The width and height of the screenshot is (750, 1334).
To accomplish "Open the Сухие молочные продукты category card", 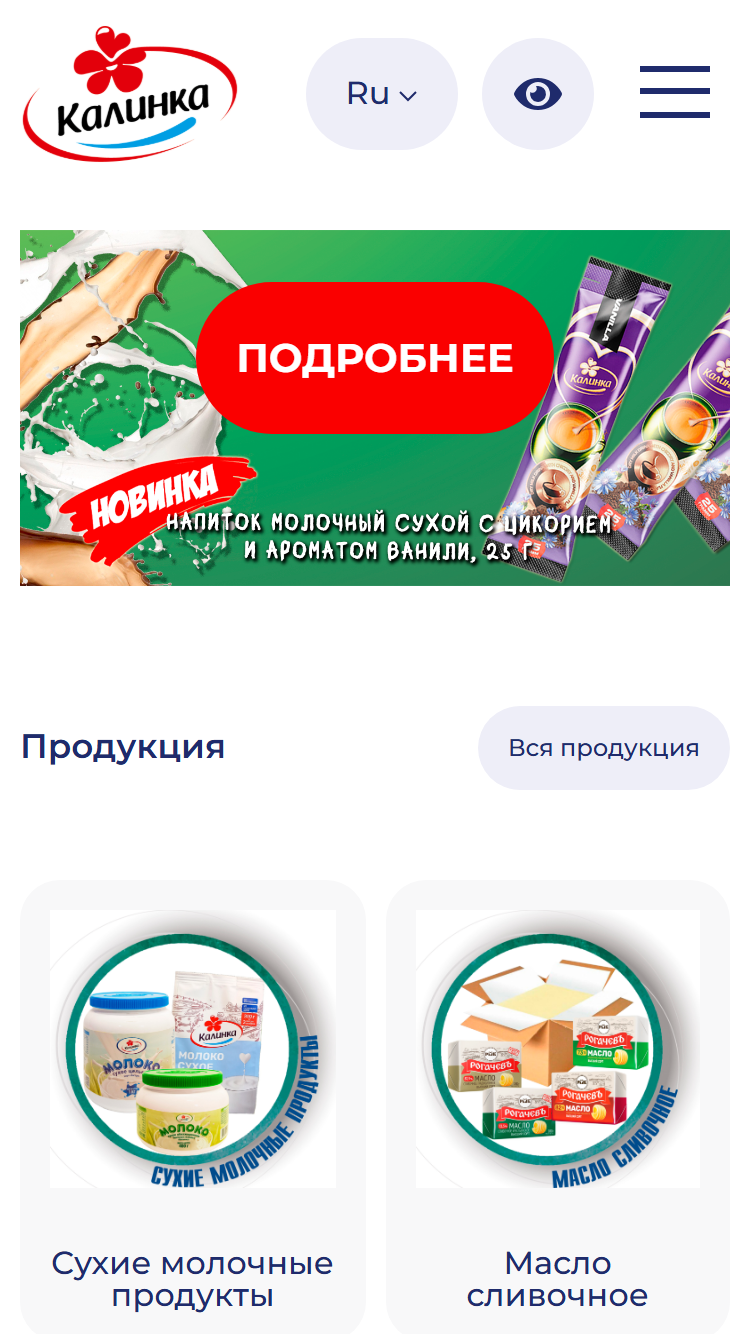I will (193, 1107).
